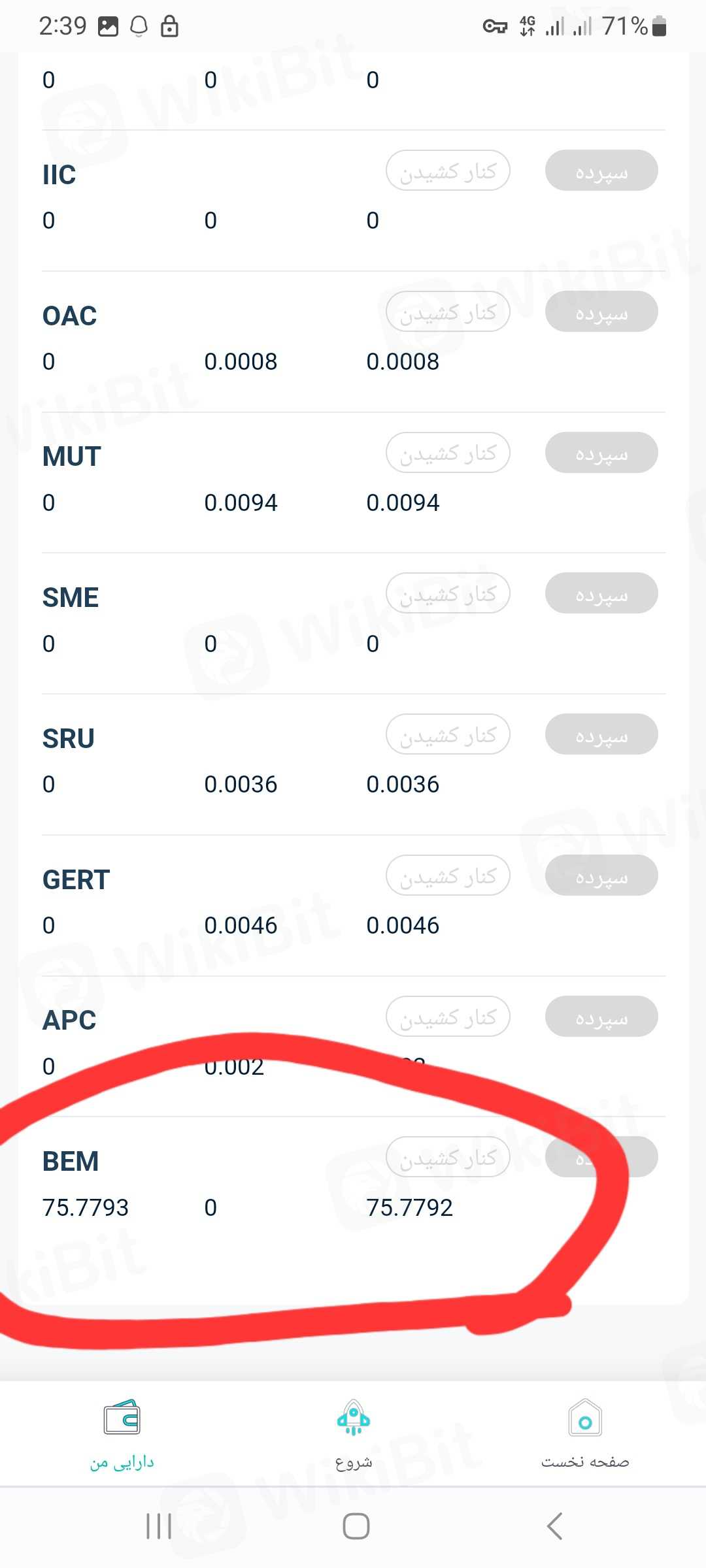706x1568 pixels.
Task: Withdraw the SRU coin
Action: 448,734
